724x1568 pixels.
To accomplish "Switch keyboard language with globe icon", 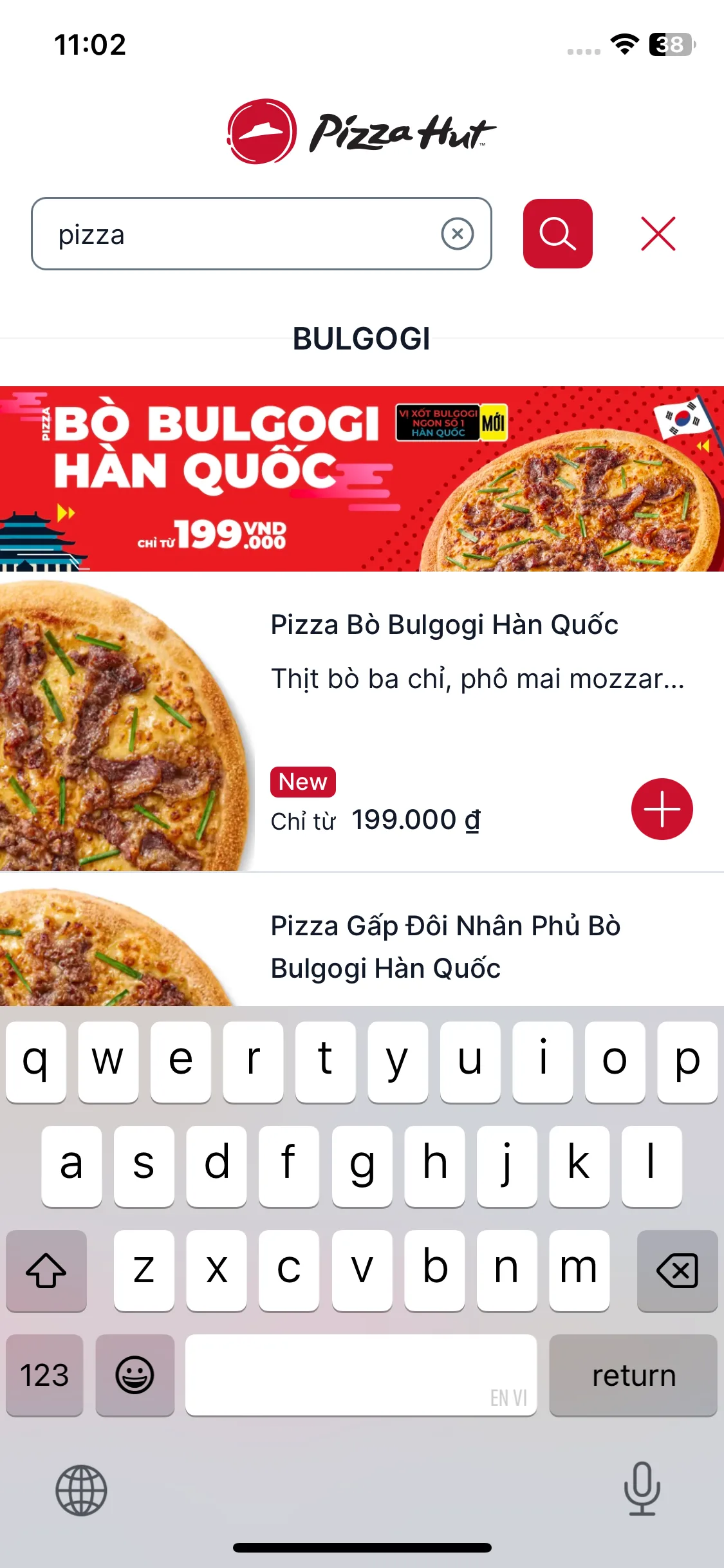I will [81, 1489].
